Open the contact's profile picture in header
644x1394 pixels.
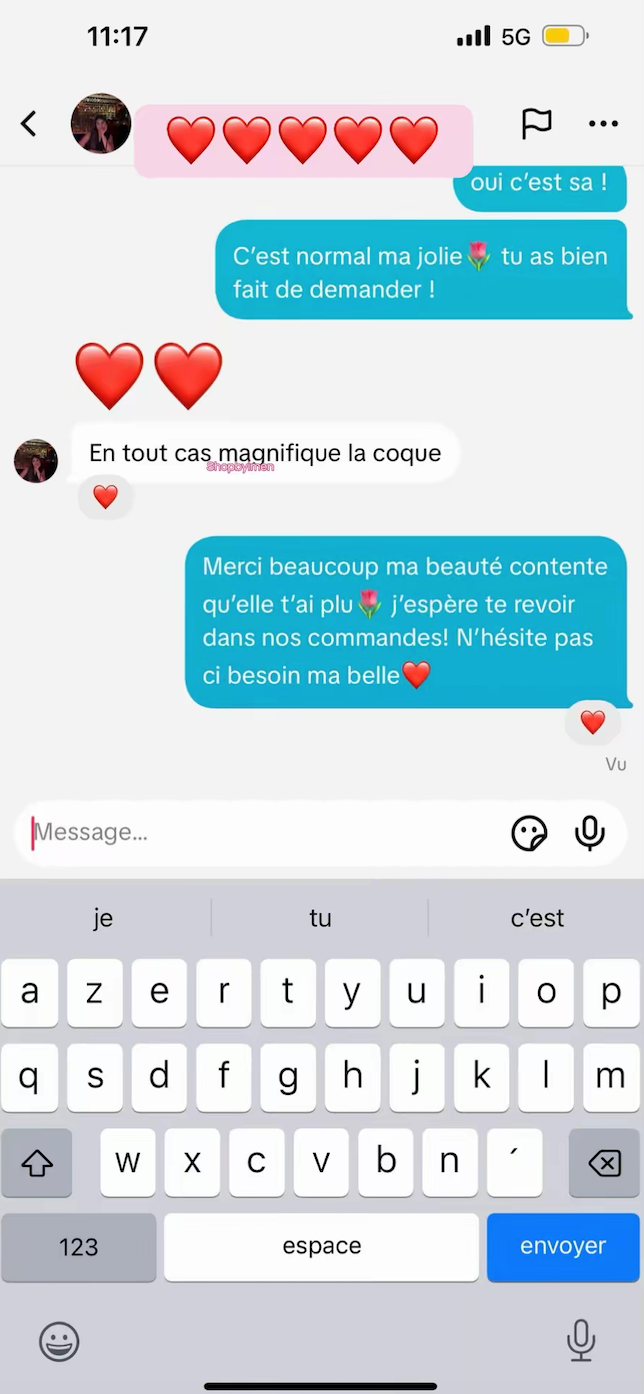coord(101,124)
